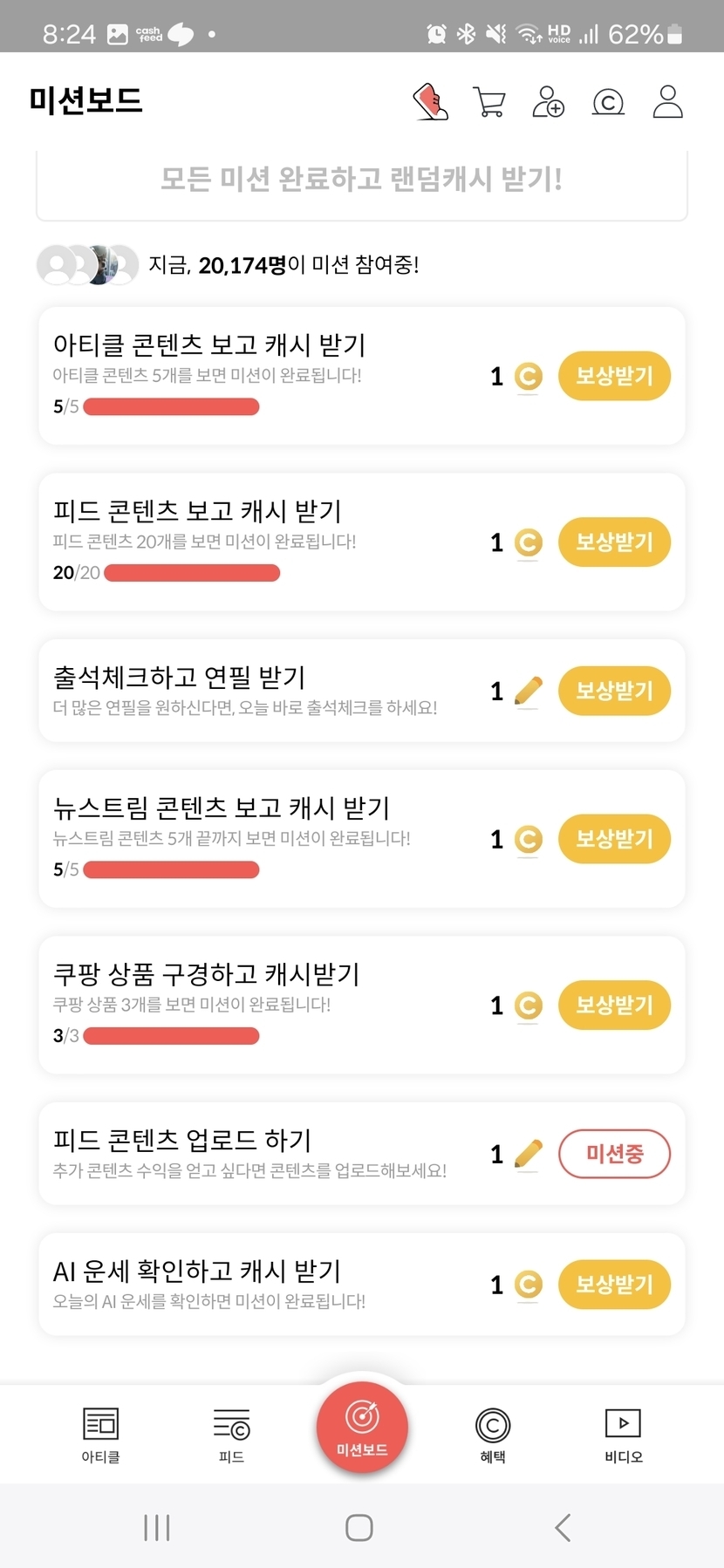
Task: Open the shoe step-counter icon
Action: [x=430, y=102]
